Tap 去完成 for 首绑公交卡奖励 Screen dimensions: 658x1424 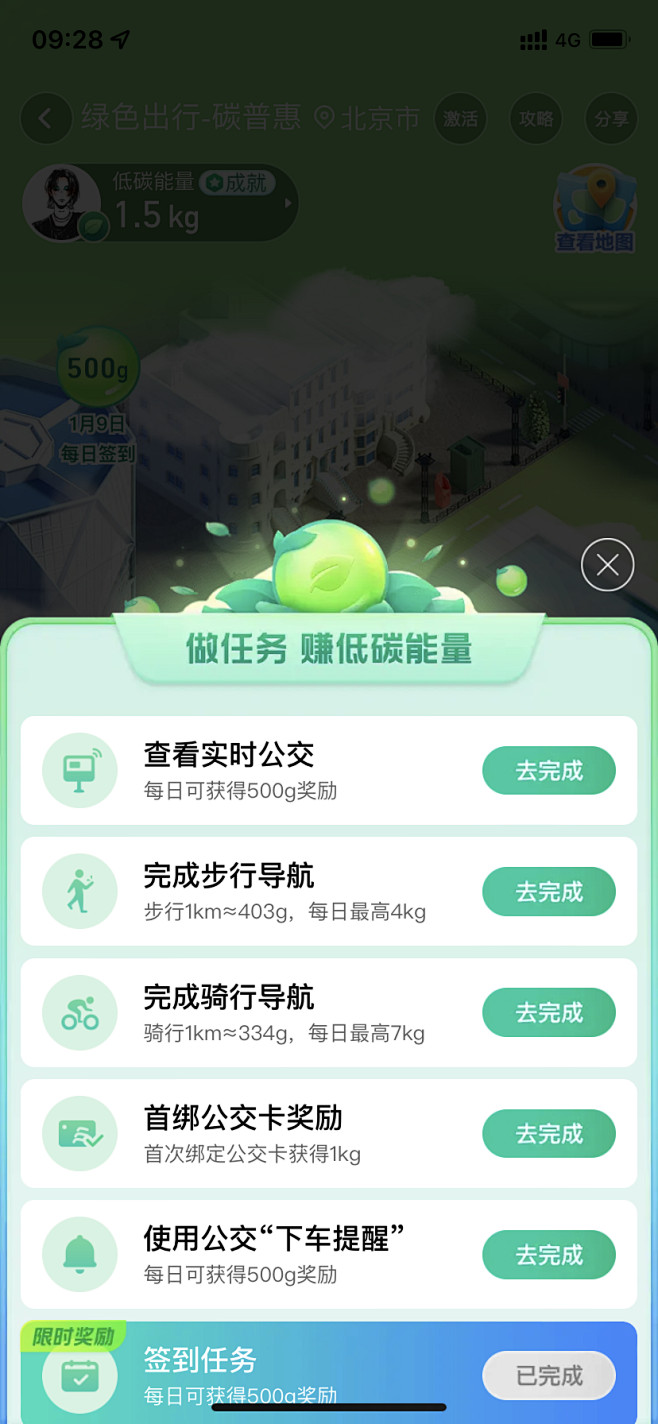549,1134
